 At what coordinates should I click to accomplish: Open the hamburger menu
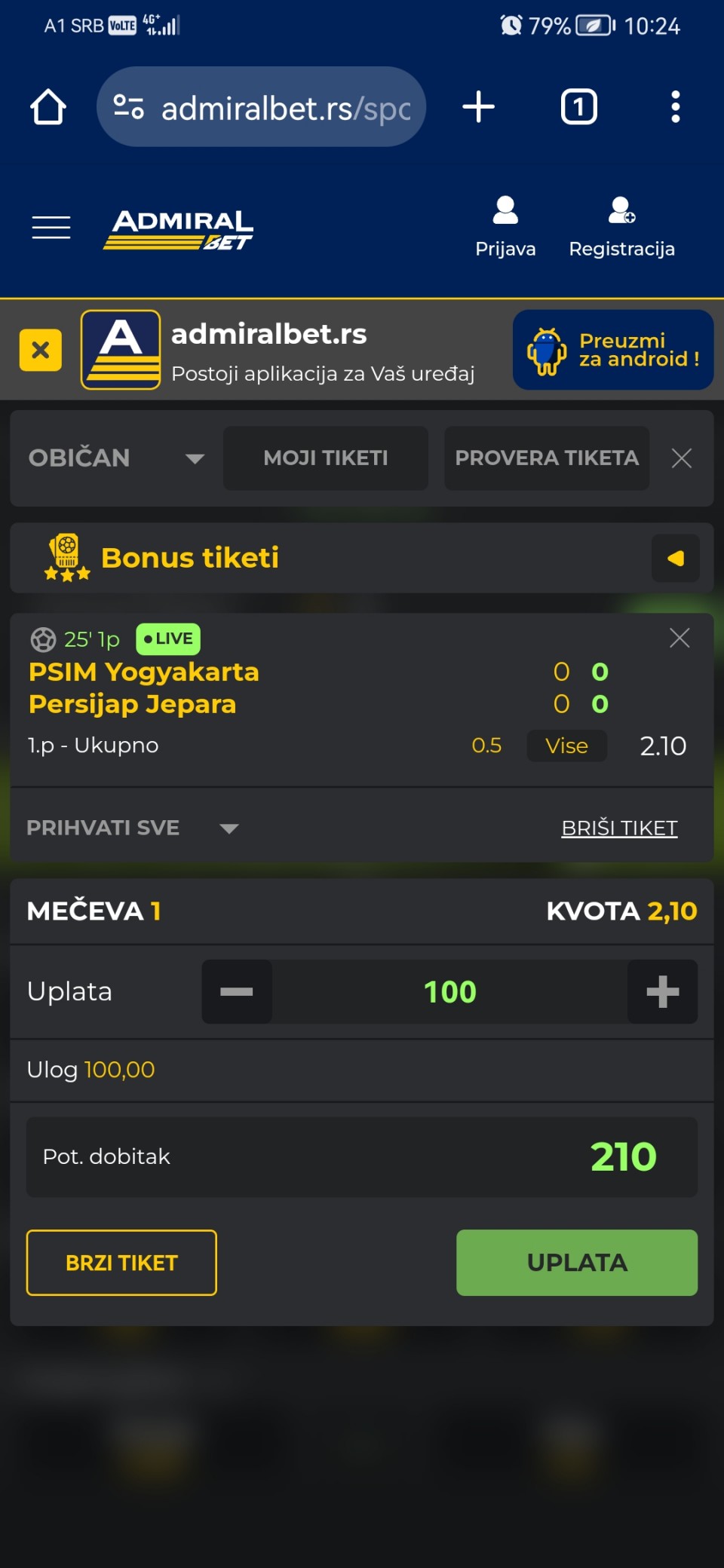pyautogui.click(x=51, y=227)
